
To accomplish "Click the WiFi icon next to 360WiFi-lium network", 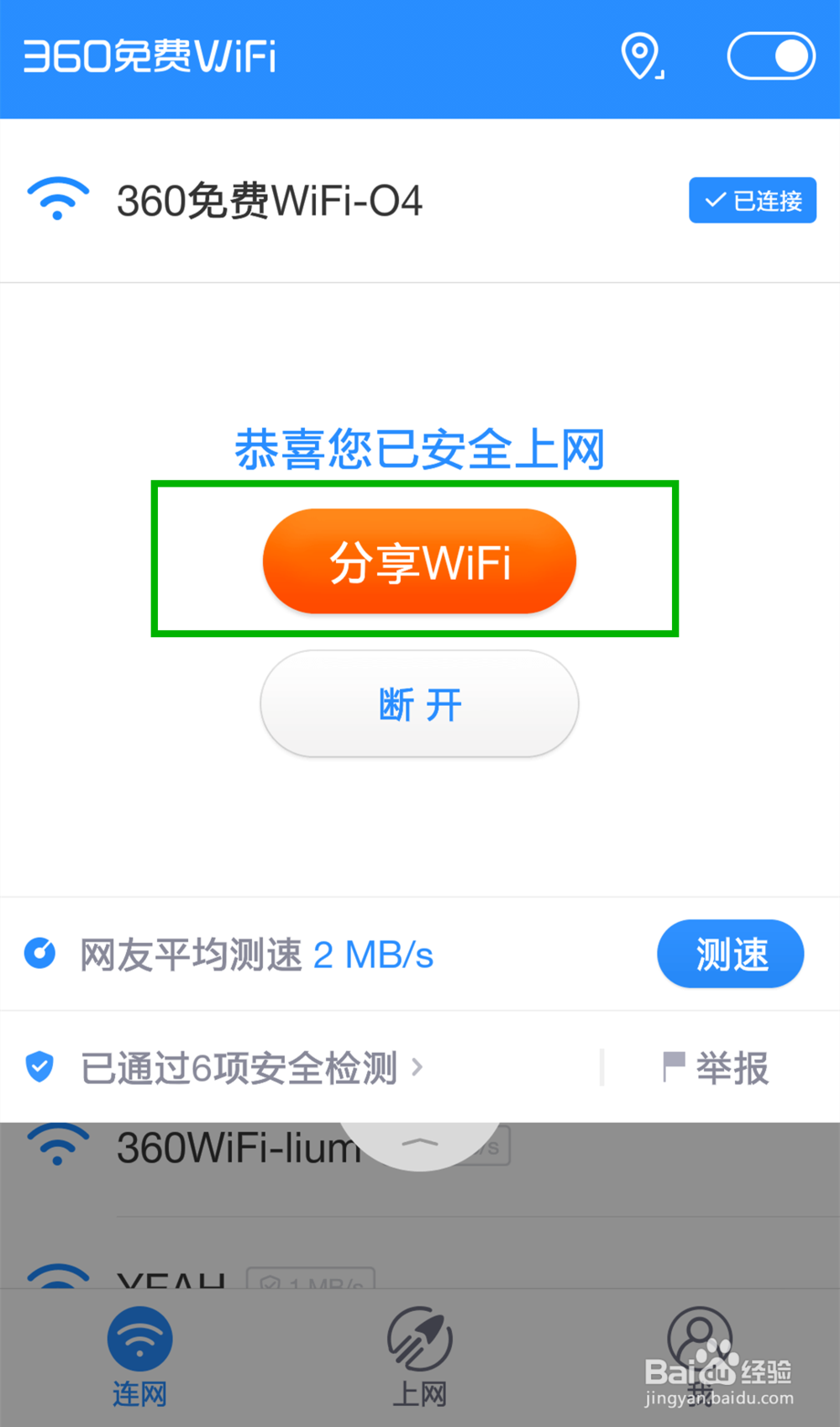I will 57,1145.
